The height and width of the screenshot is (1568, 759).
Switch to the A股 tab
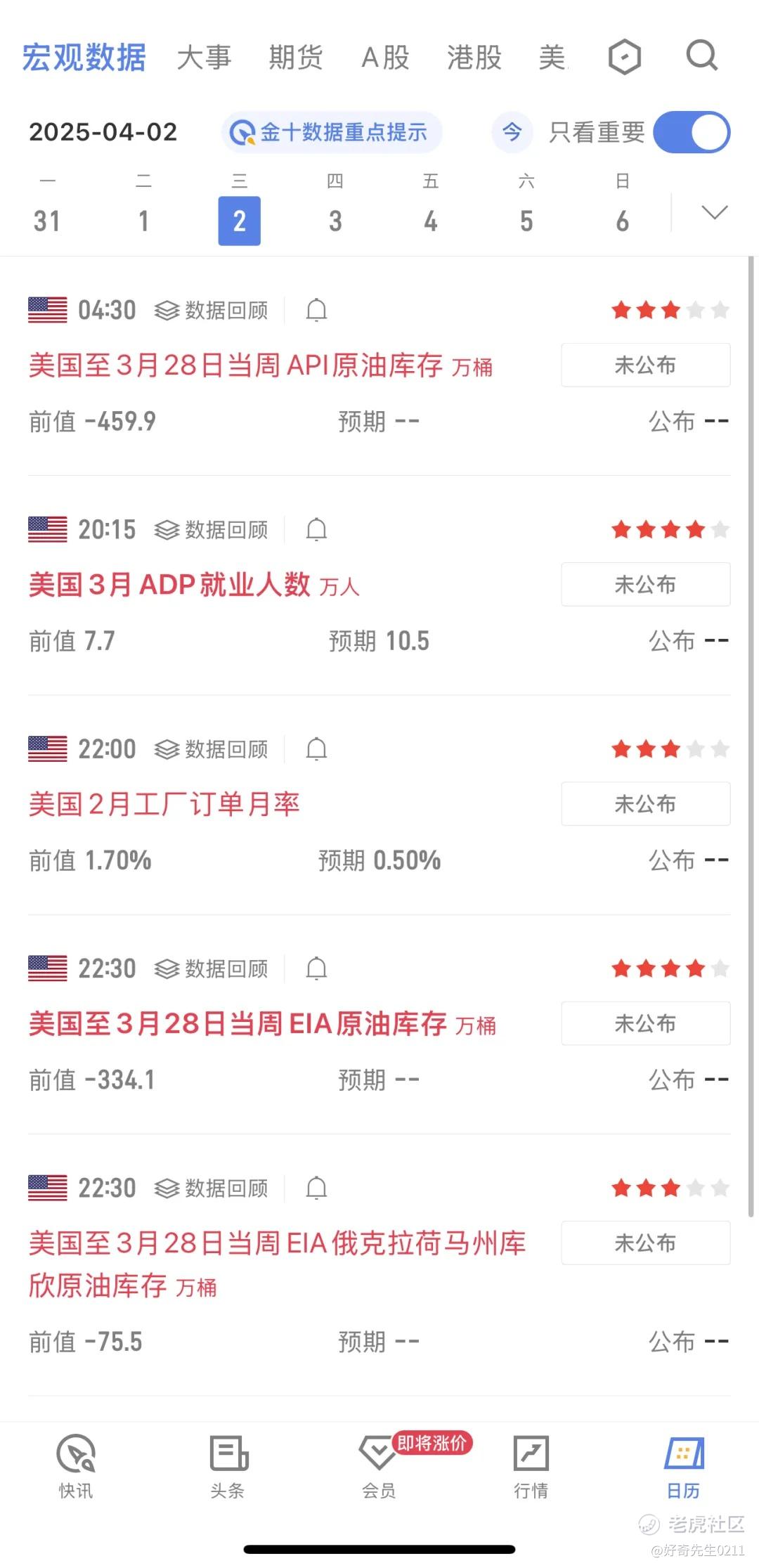click(x=385, y=58)
